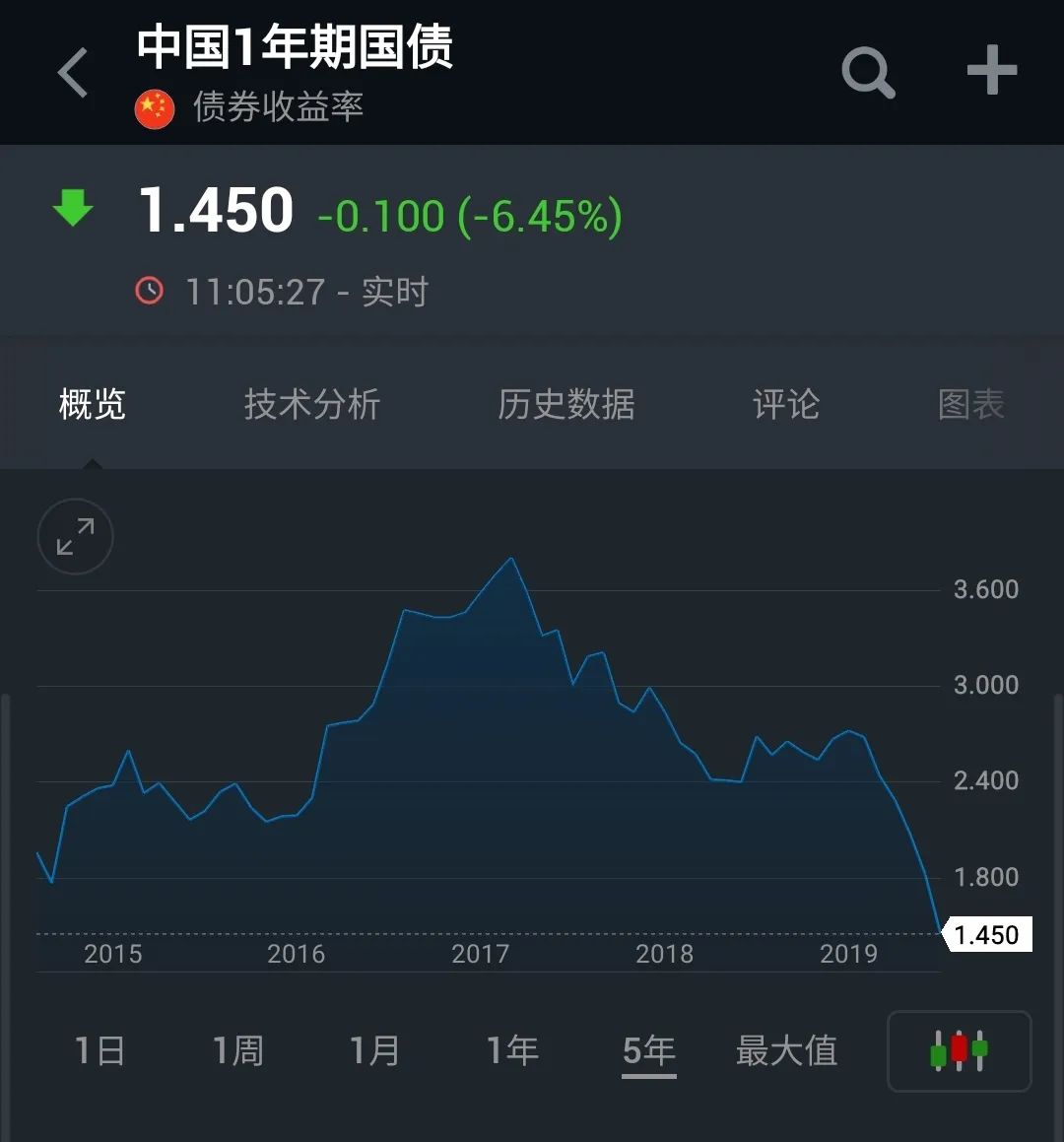This screenshot has height=1142, width=1064.
Task: Toggle the 5年 time range selection
Action: [x=649, y=1050]
